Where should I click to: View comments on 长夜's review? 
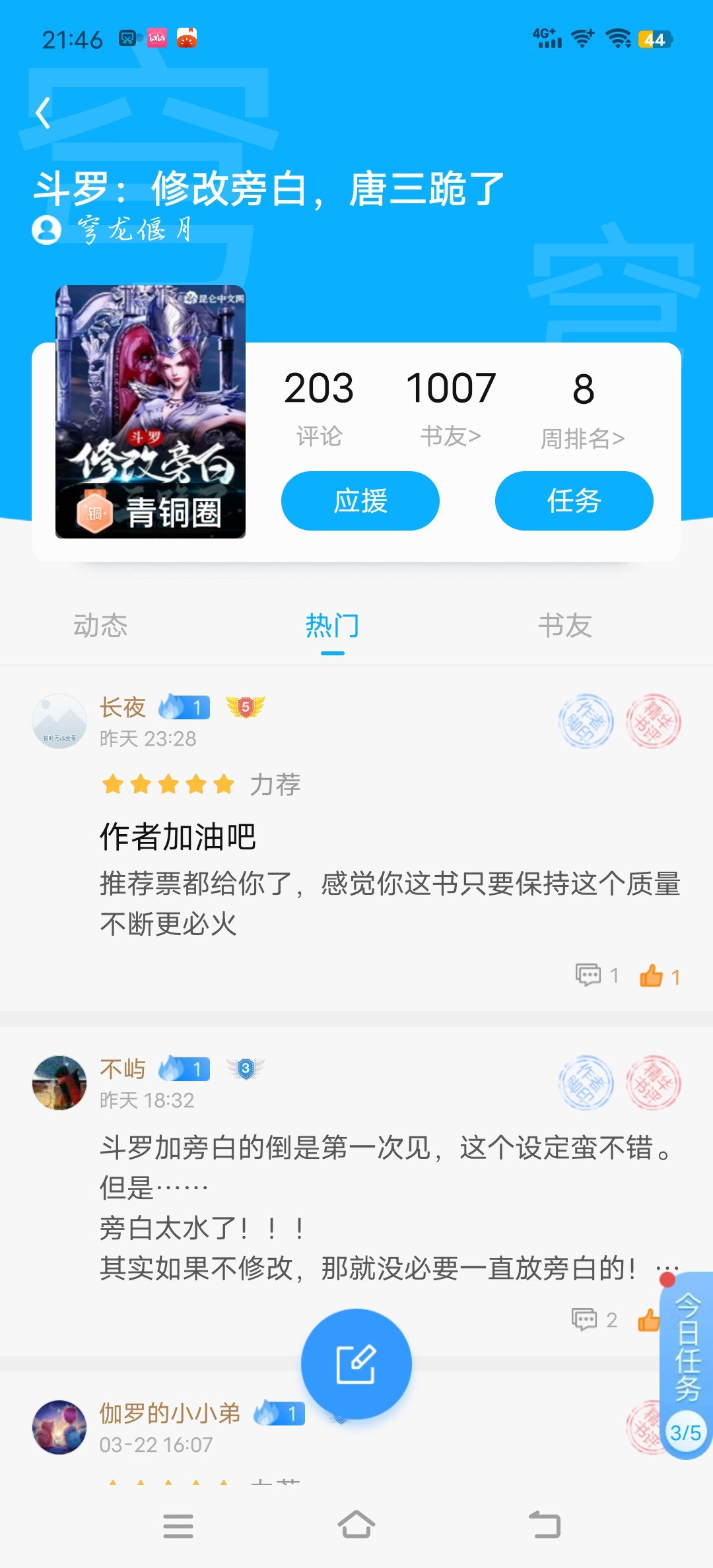(596, 975)
